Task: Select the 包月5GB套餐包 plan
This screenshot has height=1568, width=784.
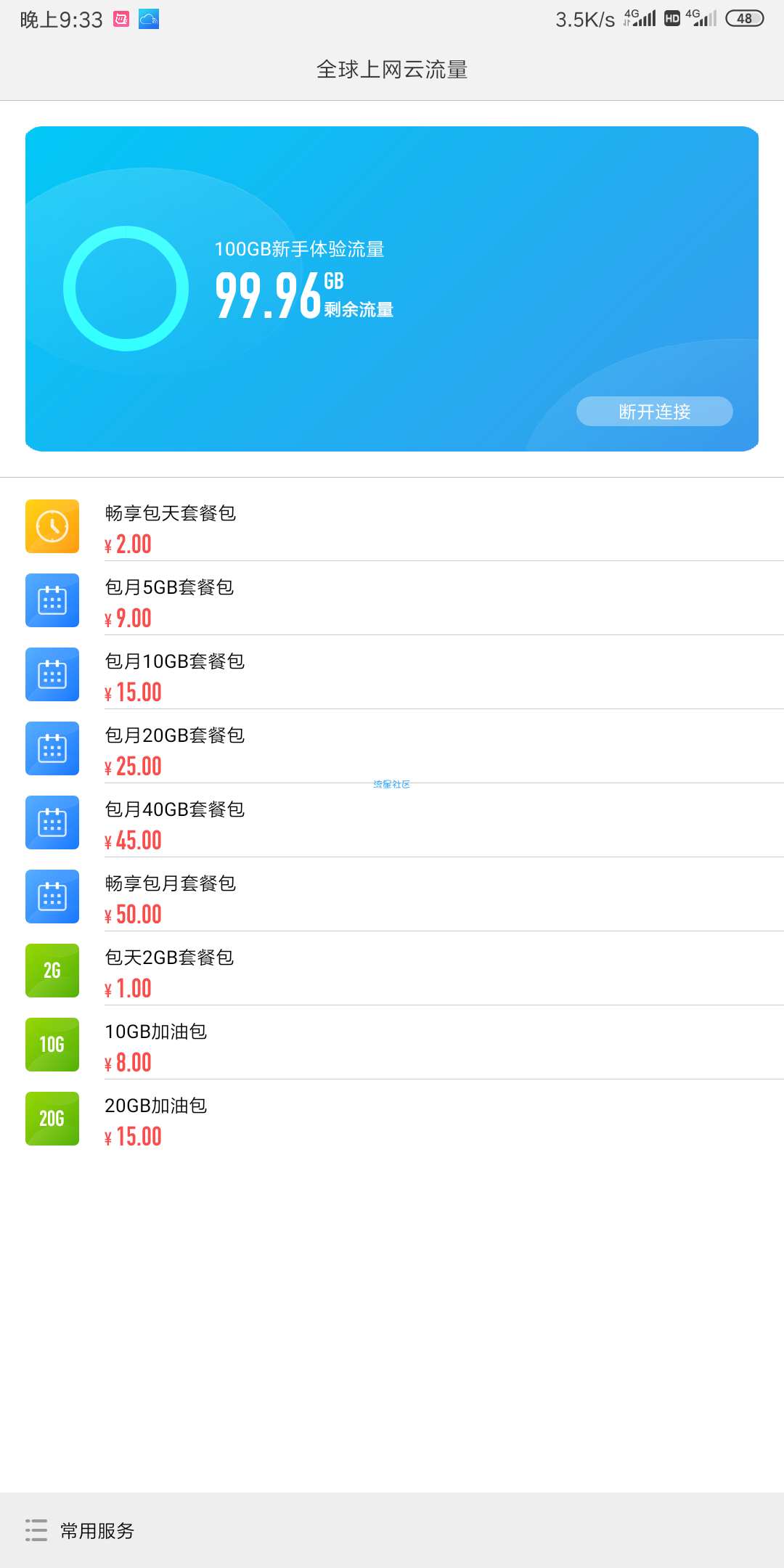Action: (x=392, y=601)
